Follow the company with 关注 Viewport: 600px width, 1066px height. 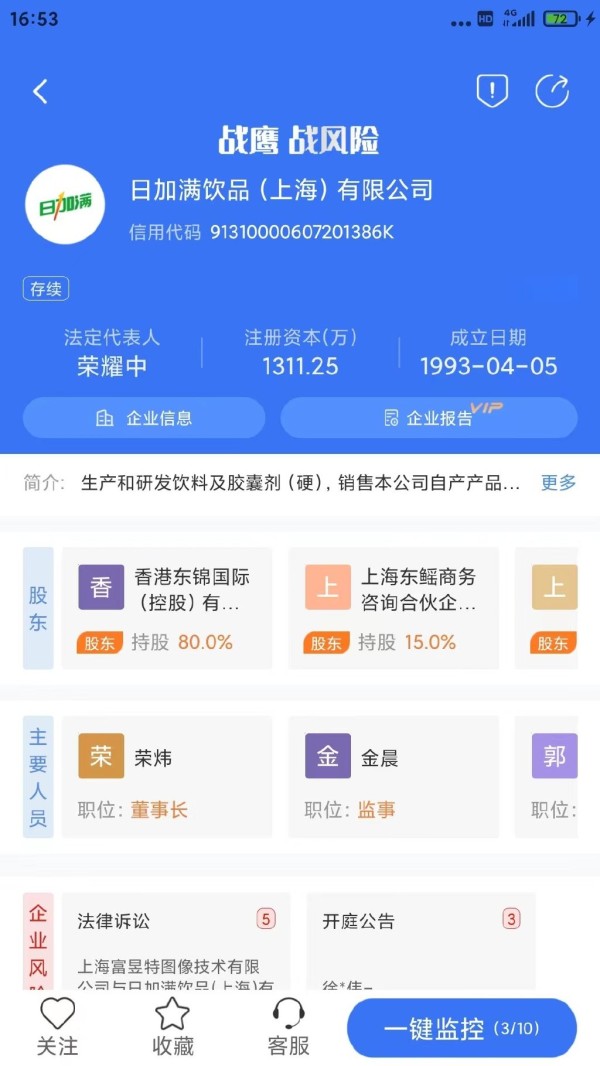coord(57,1027)
